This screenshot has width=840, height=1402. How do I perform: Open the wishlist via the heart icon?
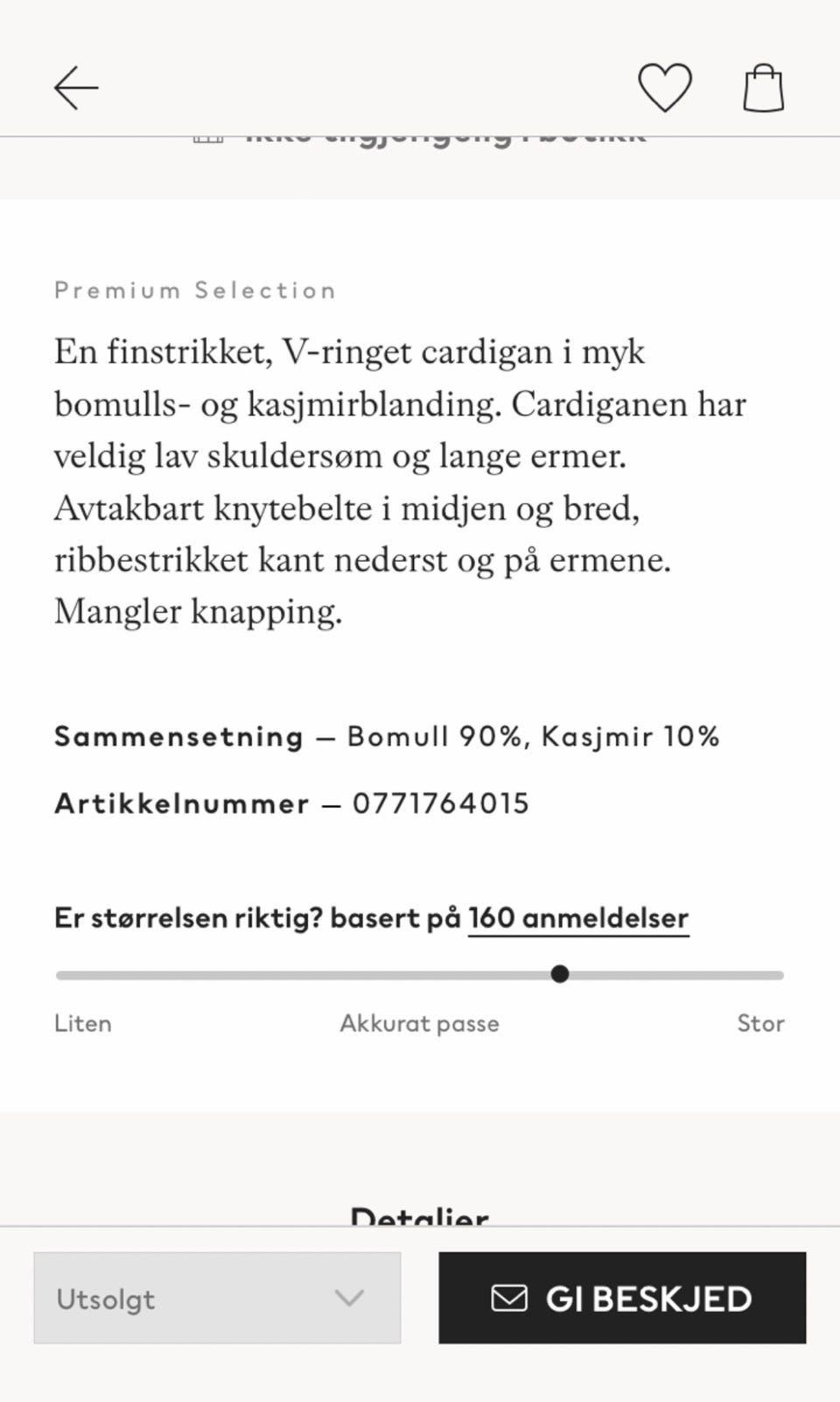(x=665, y=88)
